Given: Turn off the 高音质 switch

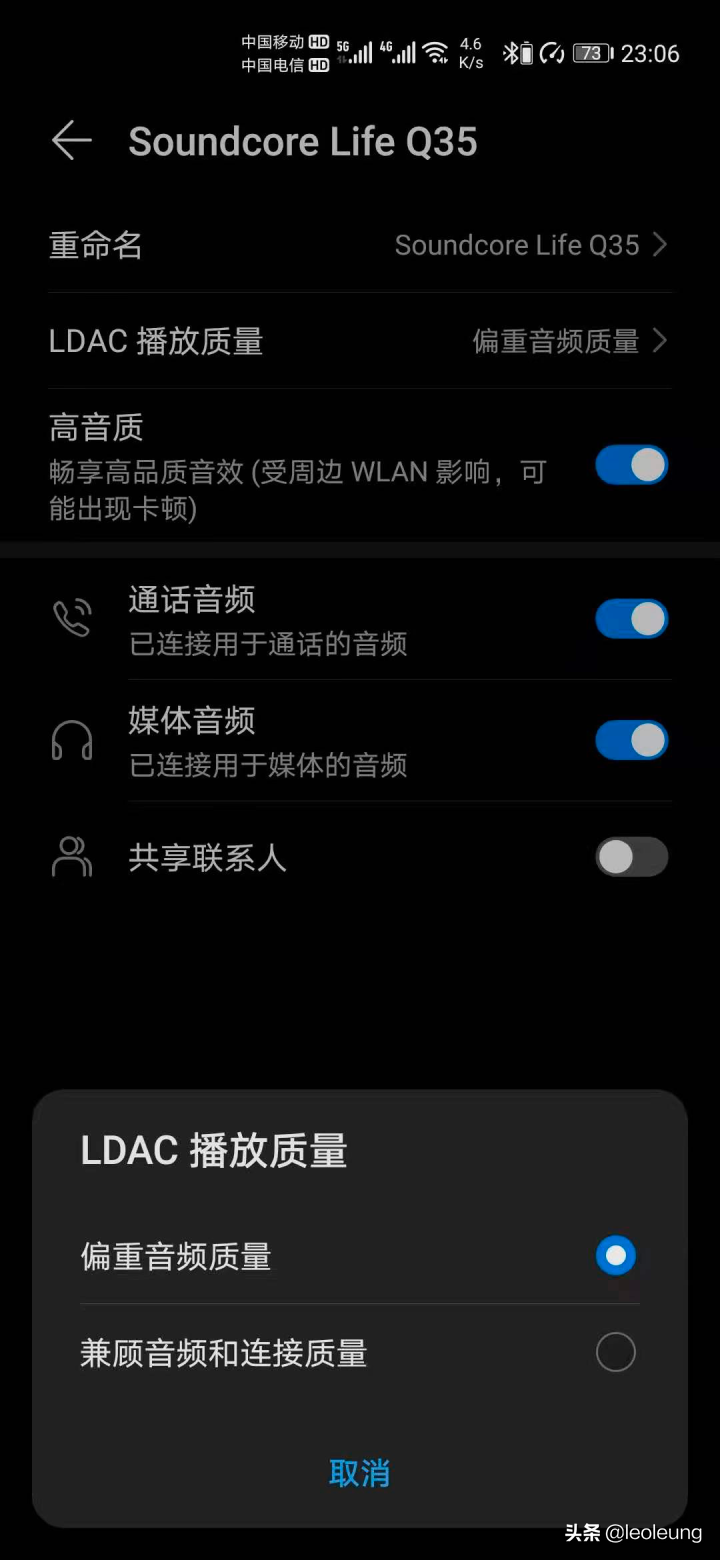Looking at the screenshot, I should (x=631, y=465).
